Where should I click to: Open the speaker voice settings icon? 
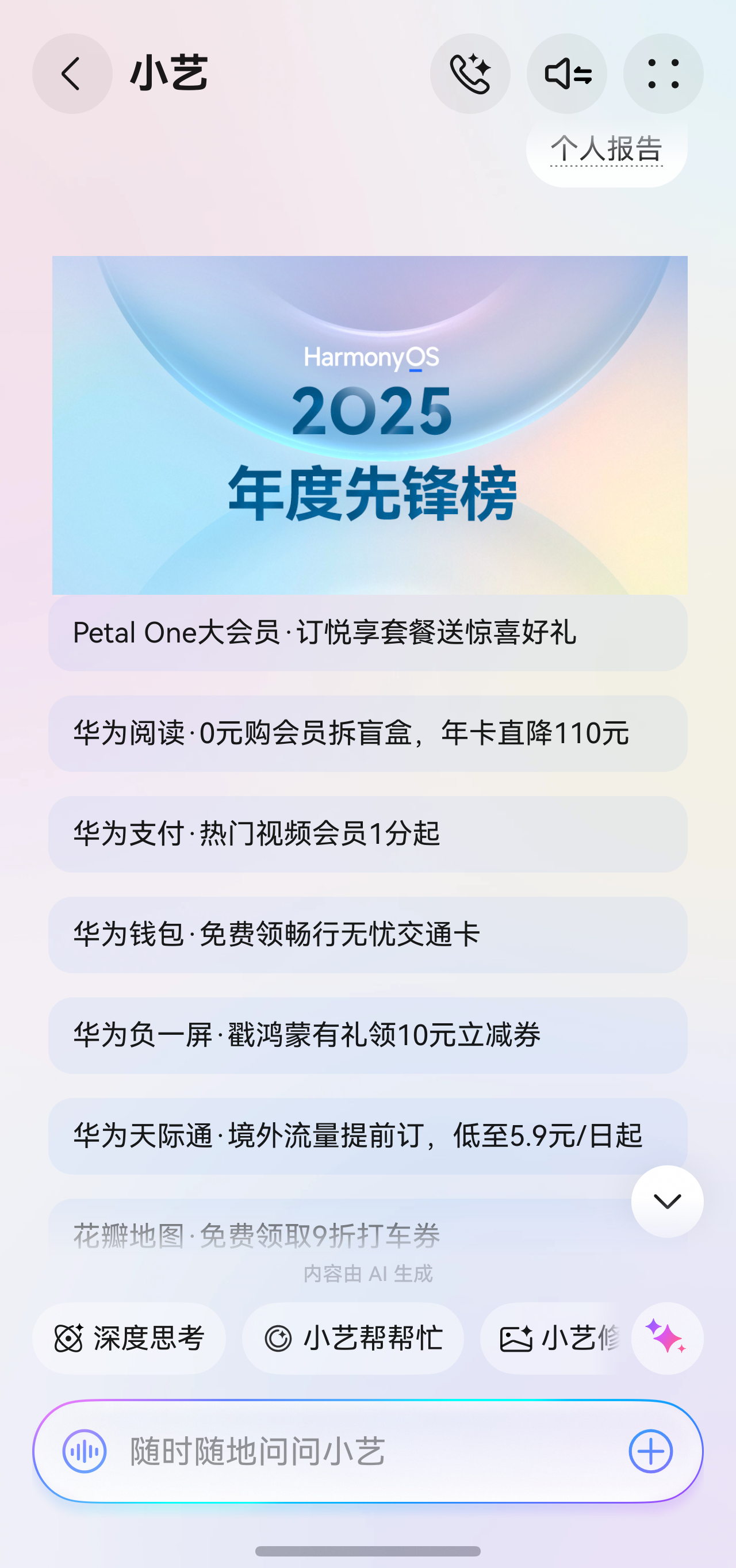click(x=566, y=74)
